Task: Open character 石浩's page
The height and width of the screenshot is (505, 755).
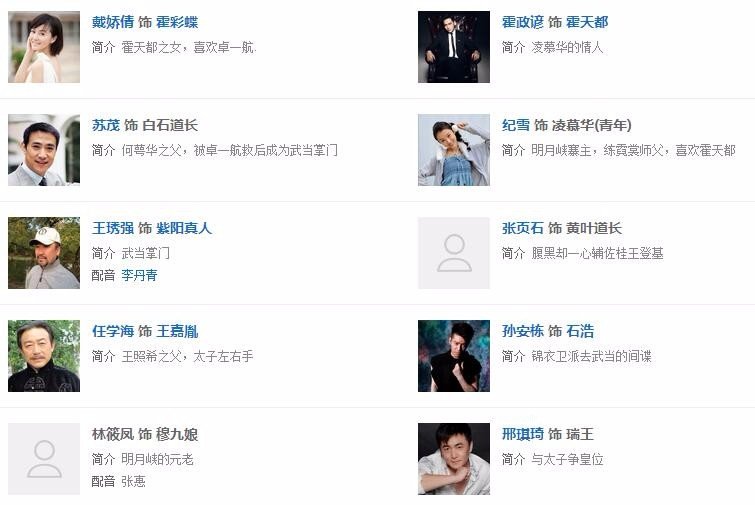Action: pyautogui.click(x=580, y=331)
